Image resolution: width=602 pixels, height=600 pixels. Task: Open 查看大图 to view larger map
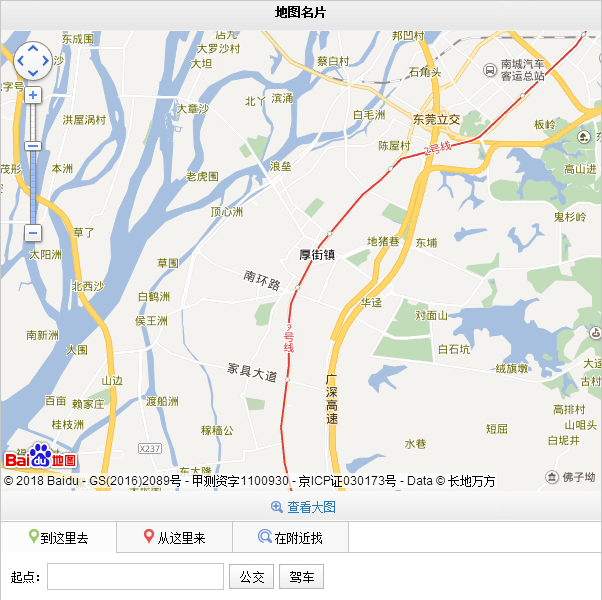pos(303,507)
